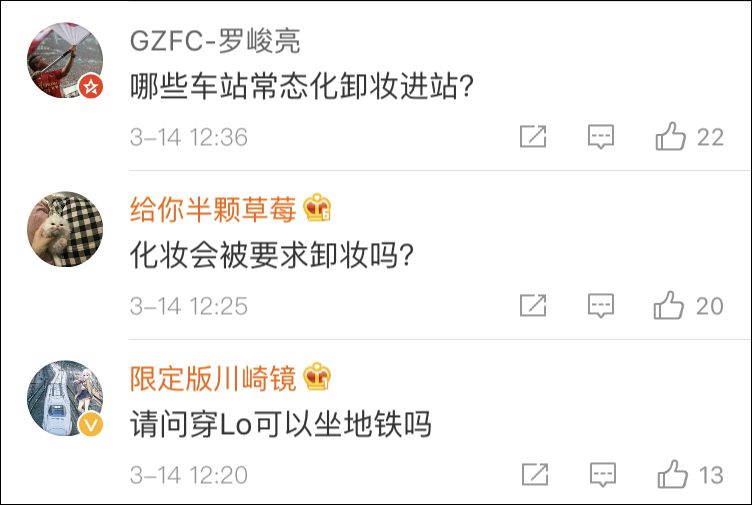Image resolution: width=752 pixels, height=505 pixels.
Task: Reply to 限定版川崎镜's comment
Action: click(x=600, y=474)
